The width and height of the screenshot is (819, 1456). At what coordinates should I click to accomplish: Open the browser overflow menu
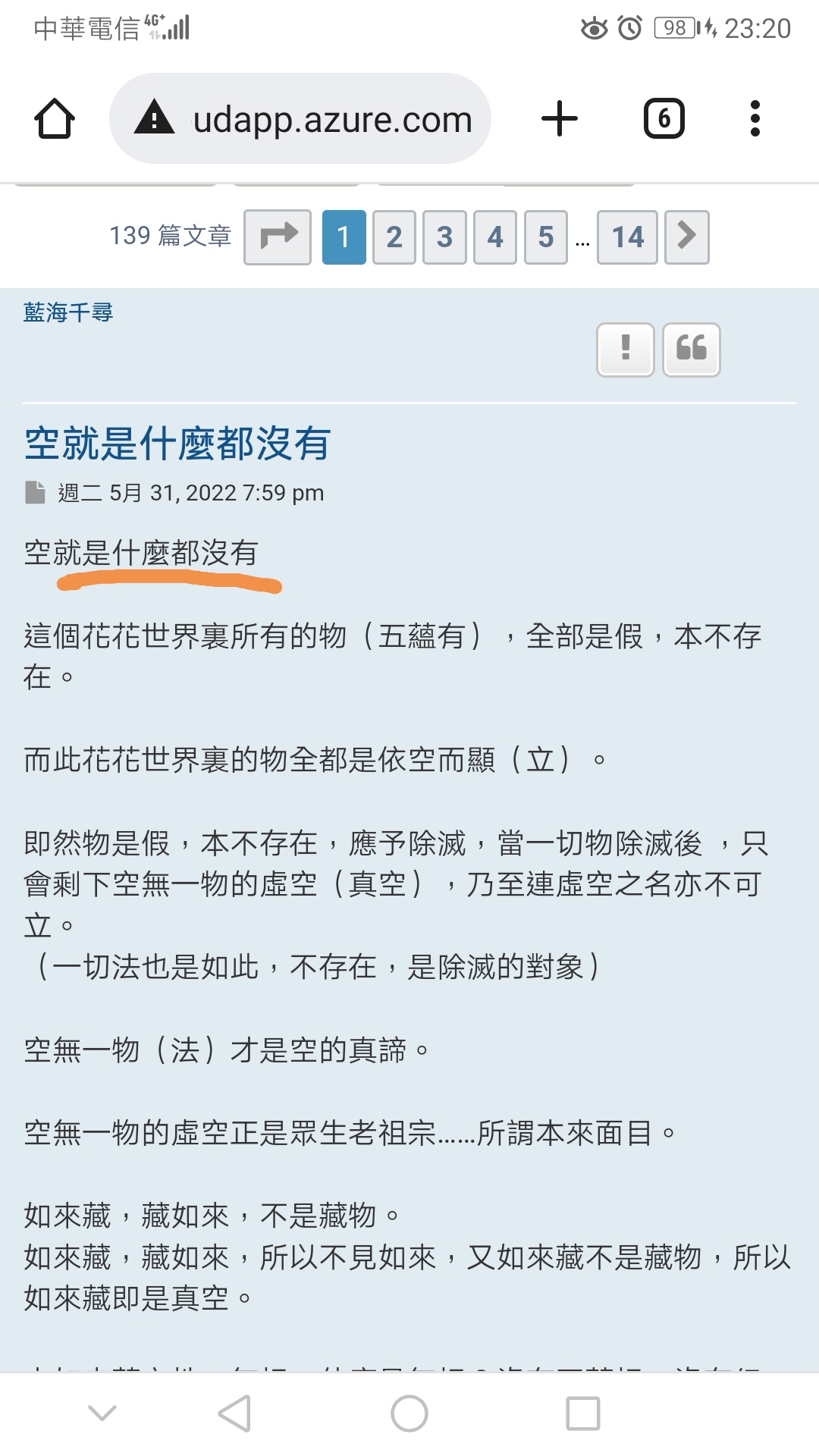point(755,119)
